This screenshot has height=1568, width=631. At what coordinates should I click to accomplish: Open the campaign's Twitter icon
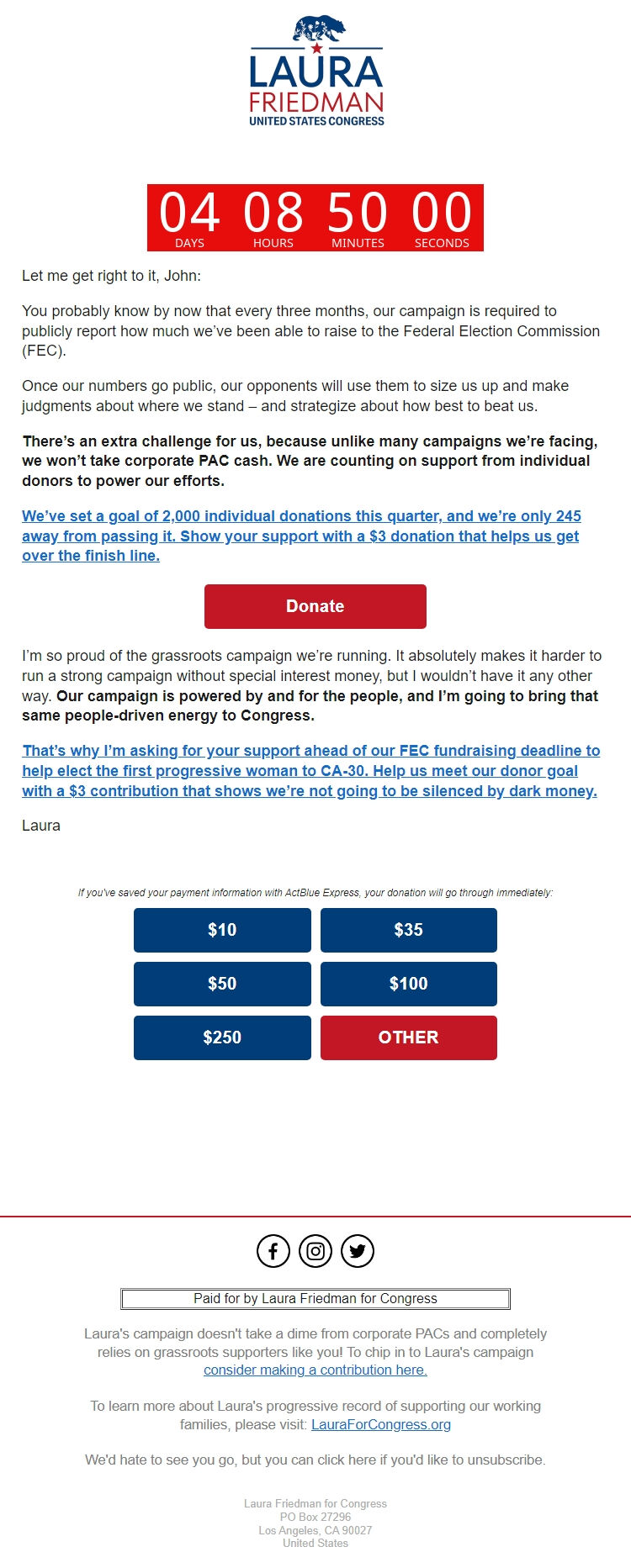coord(358,1250)
